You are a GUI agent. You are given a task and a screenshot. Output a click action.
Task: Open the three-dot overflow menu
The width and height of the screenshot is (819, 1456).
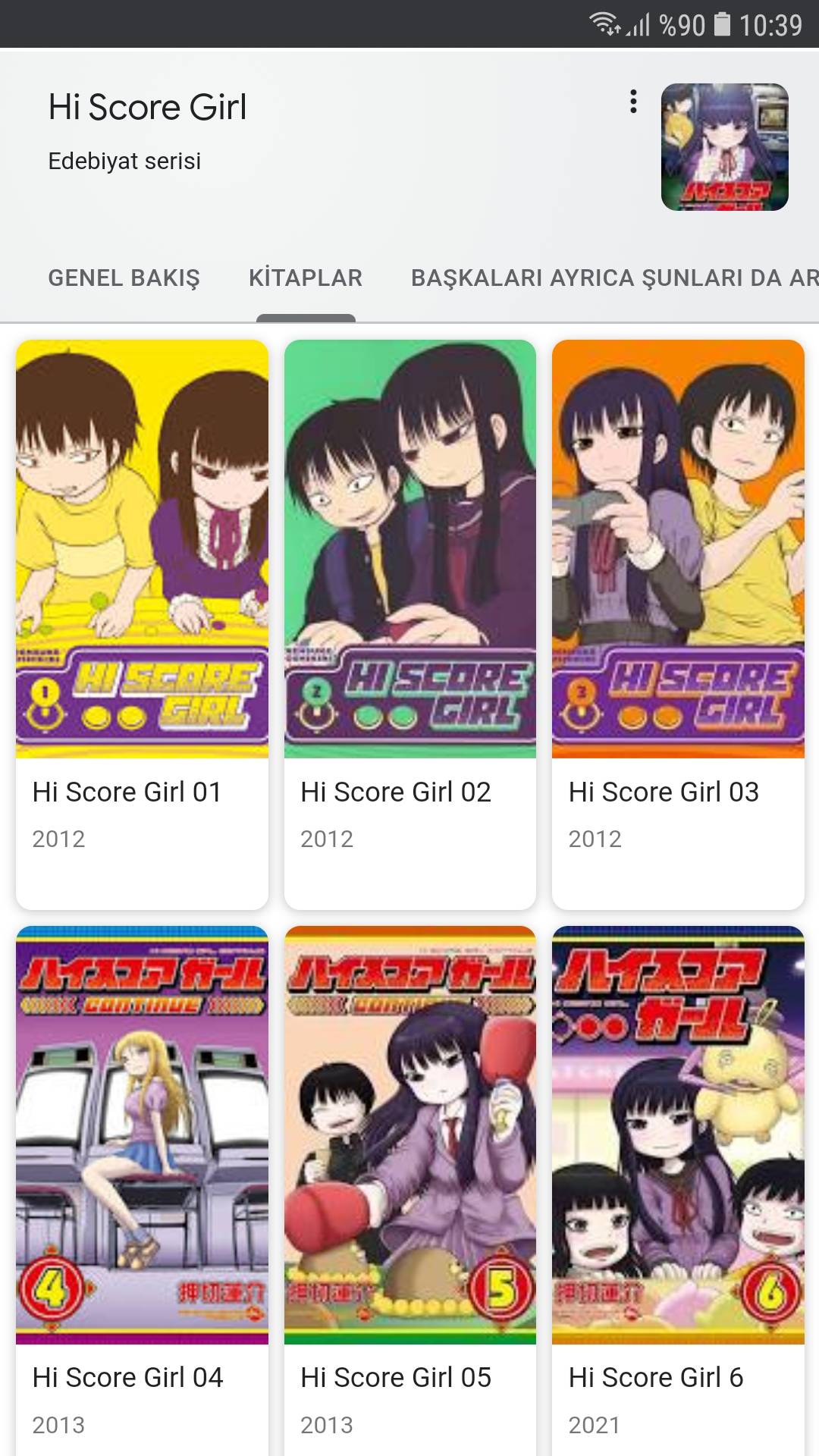pos(634,102)
